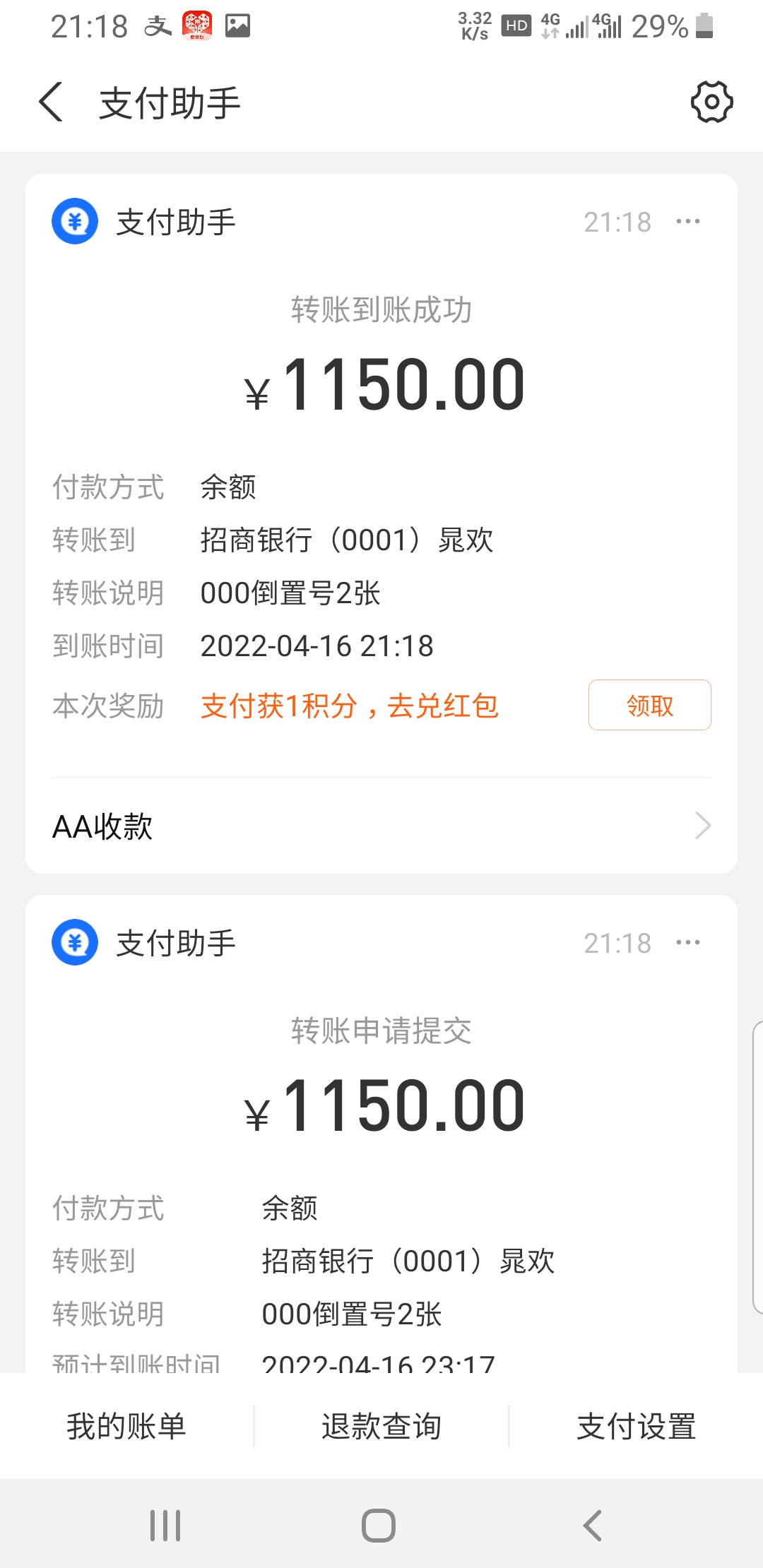Screen dimensions: 763x1568
Task: Open 支付设置
Action: [637, 1426]
